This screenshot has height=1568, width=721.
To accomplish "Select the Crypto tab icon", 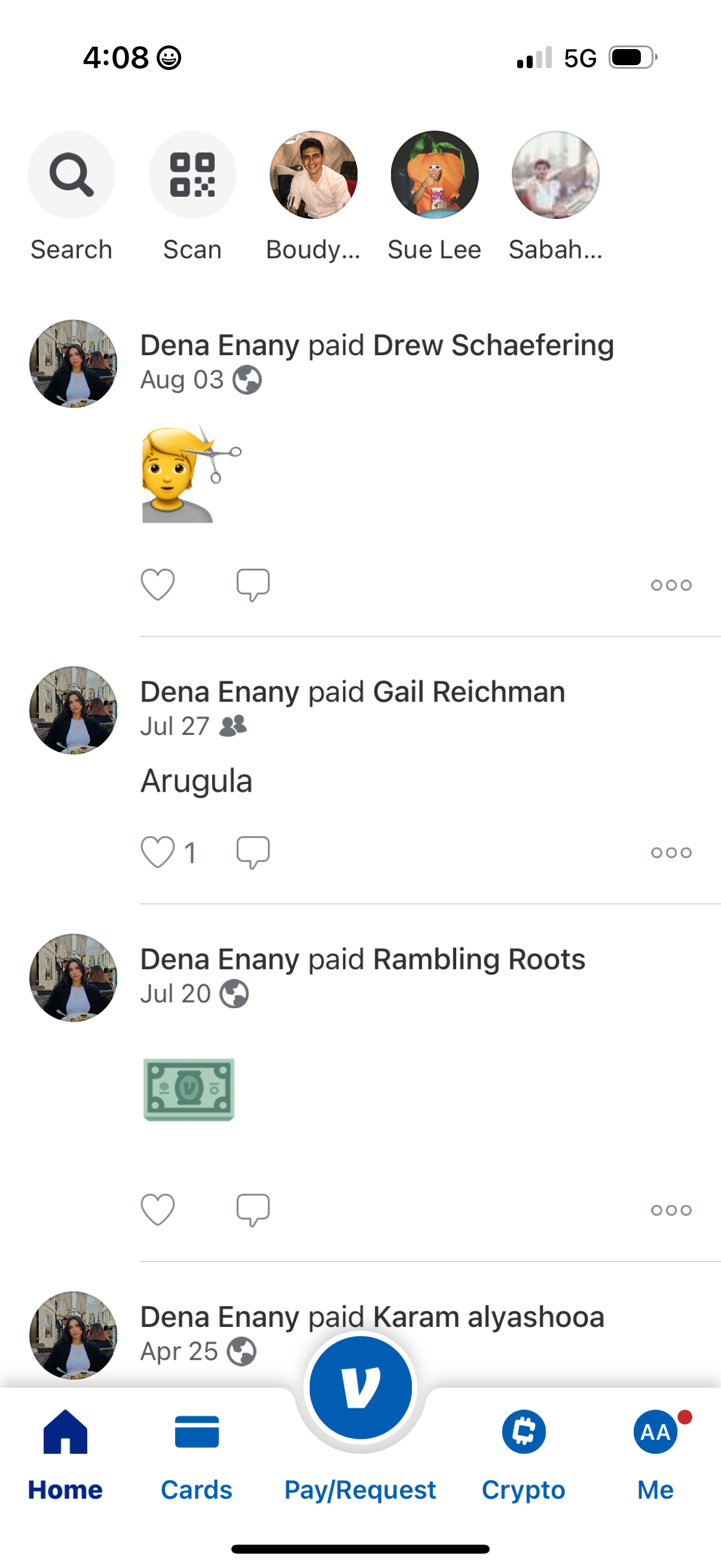I will click(523, 1432).
